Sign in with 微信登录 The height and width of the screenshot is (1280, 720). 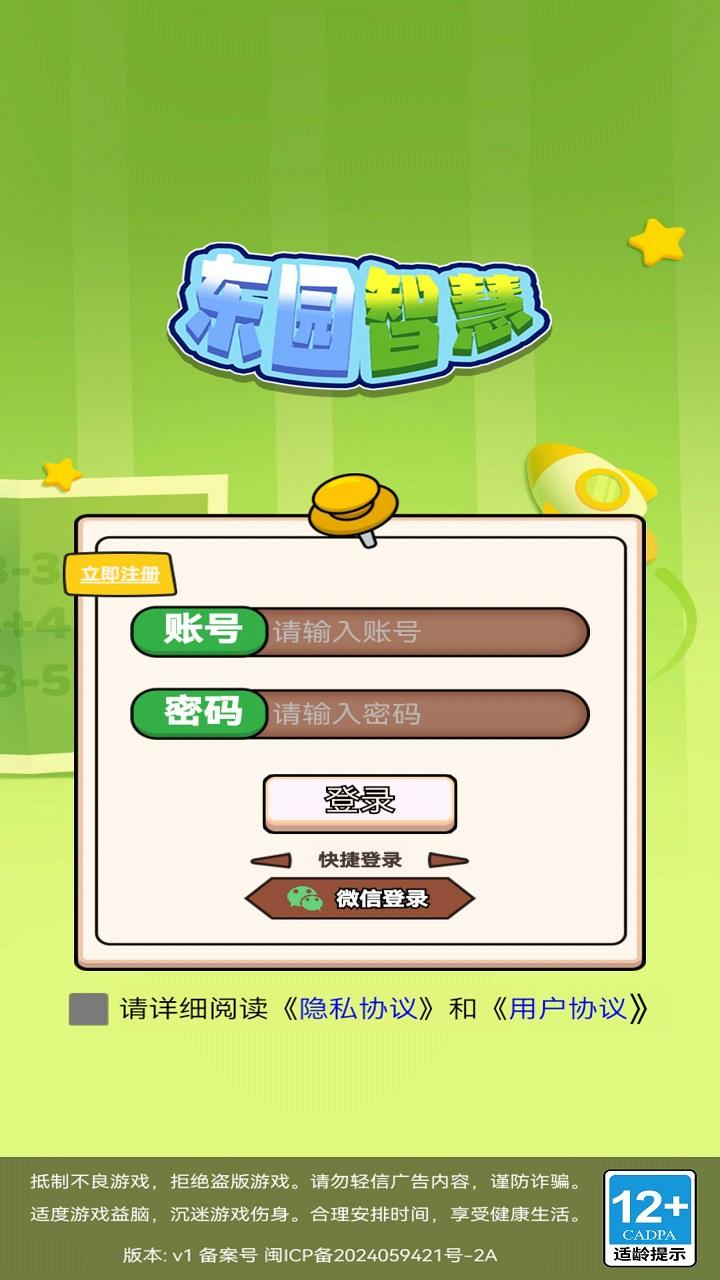(360, 898)
